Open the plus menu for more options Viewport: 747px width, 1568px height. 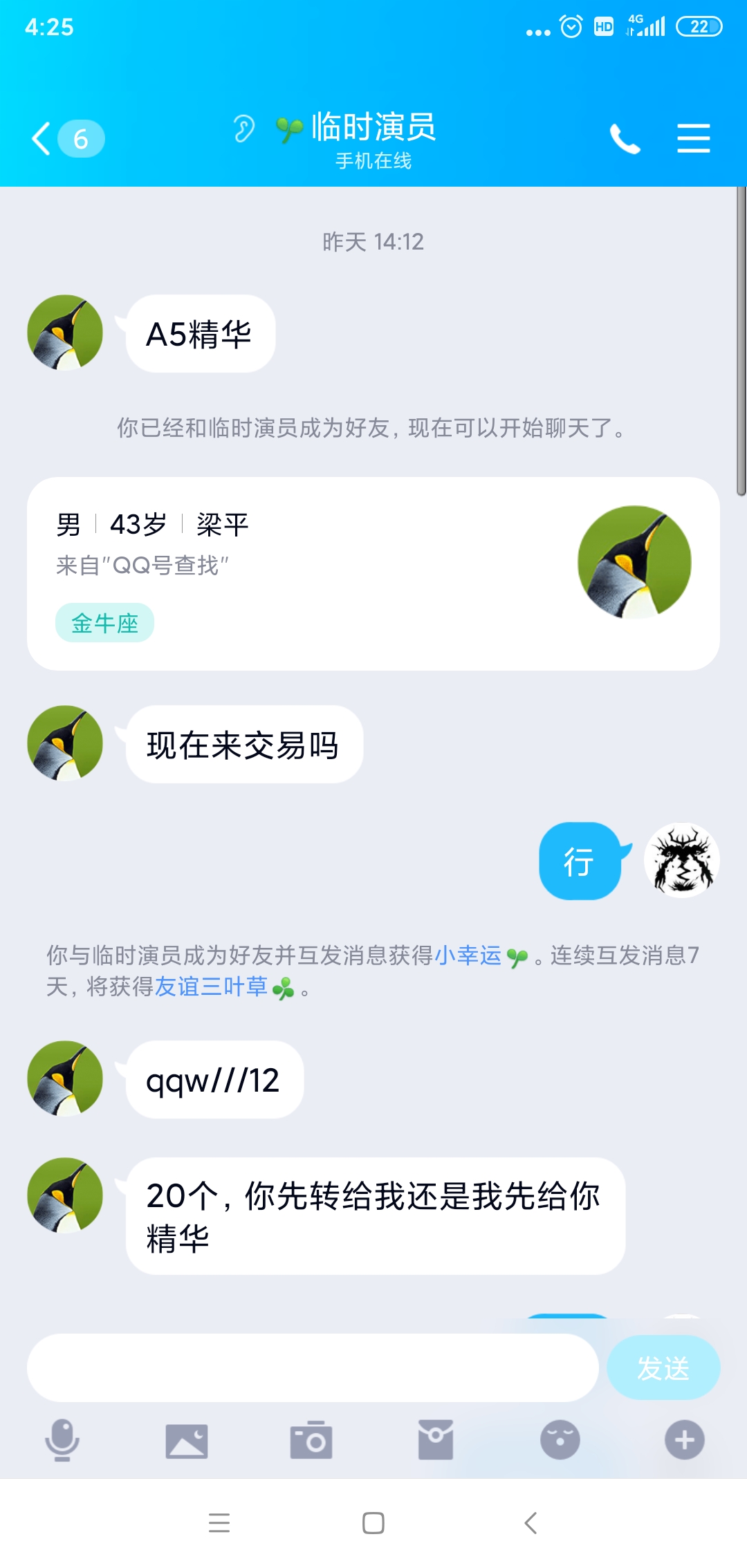684,1441
